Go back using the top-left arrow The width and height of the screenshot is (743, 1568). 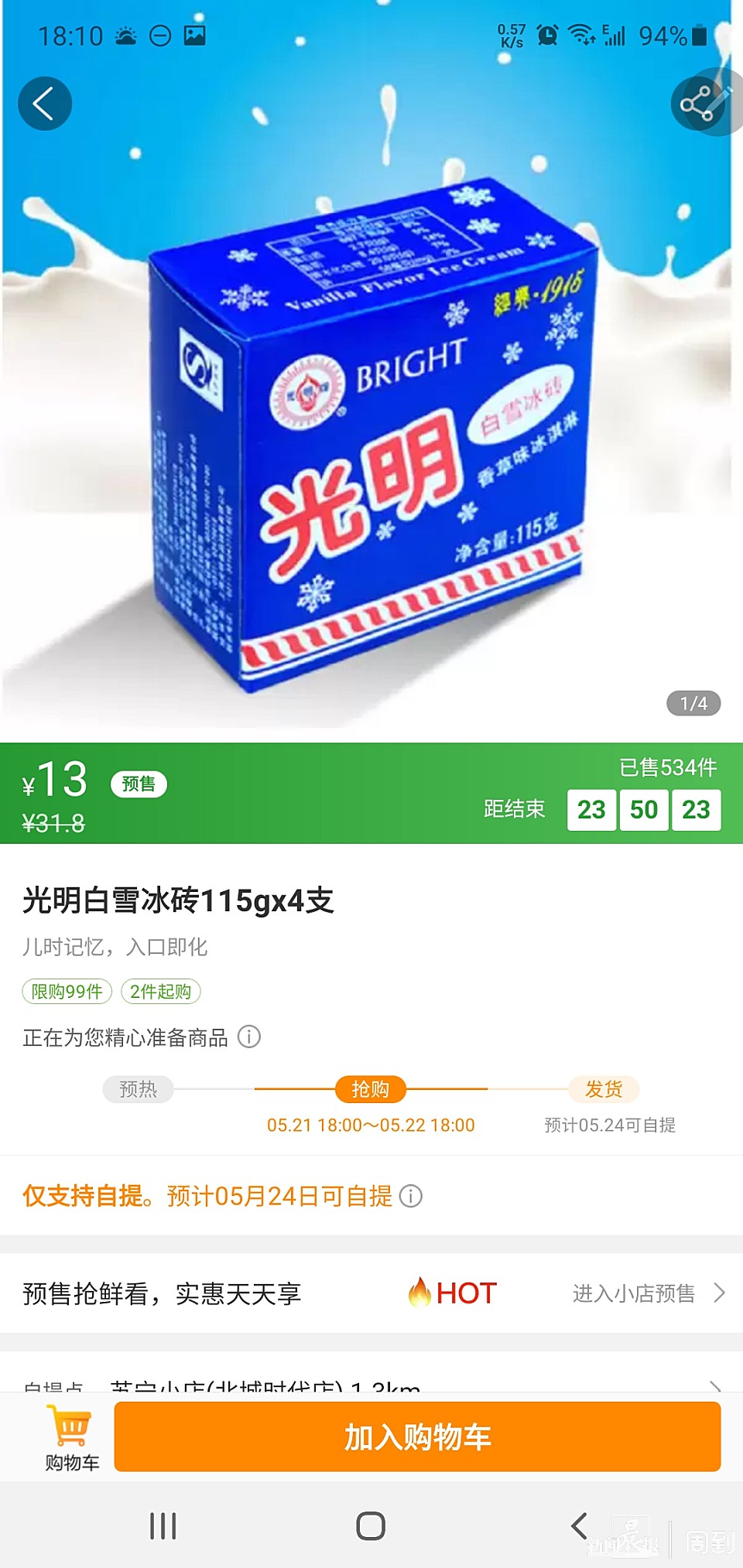[x=44, y=104]
